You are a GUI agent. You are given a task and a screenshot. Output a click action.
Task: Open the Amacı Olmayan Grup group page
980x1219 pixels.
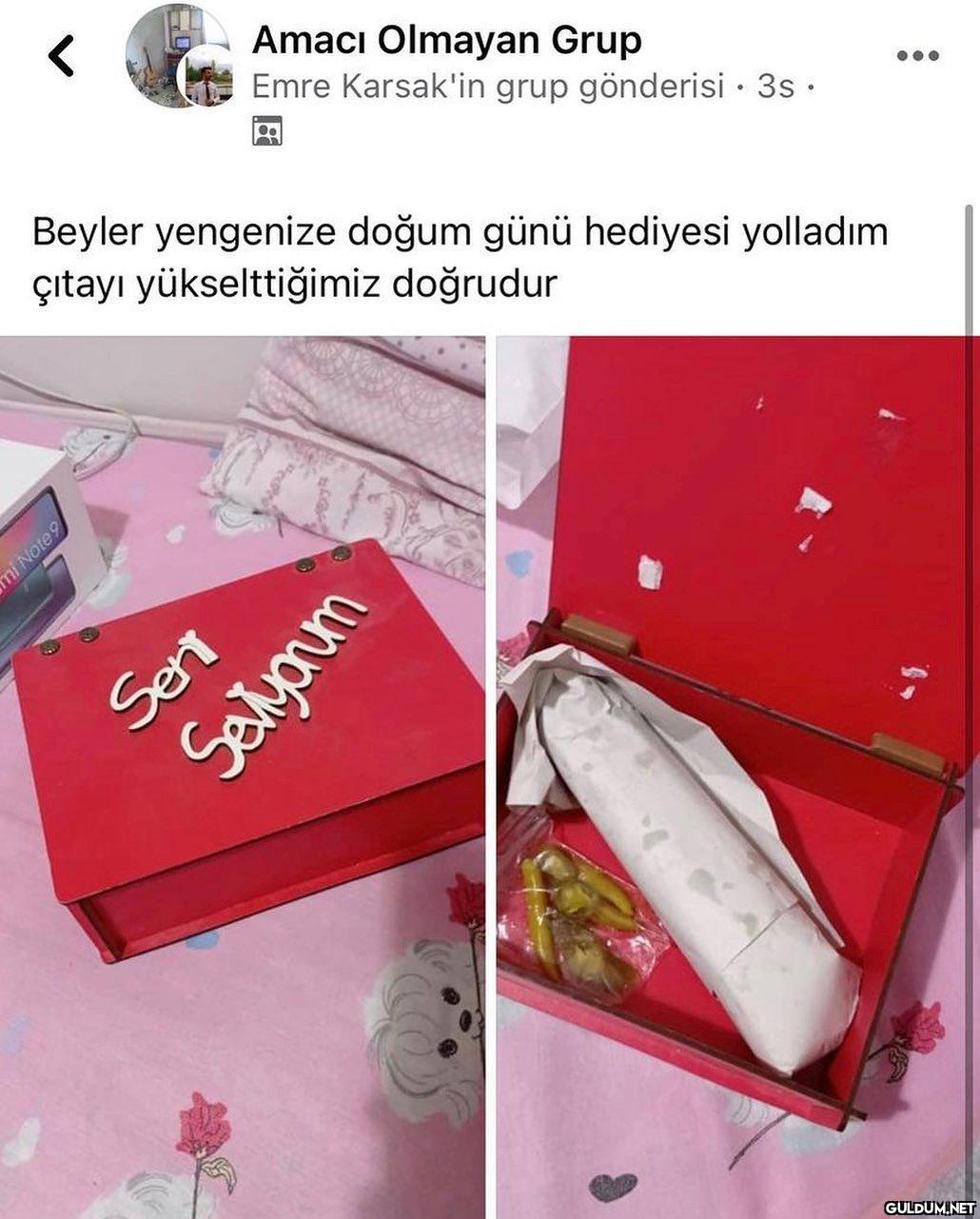pos(446,40)
